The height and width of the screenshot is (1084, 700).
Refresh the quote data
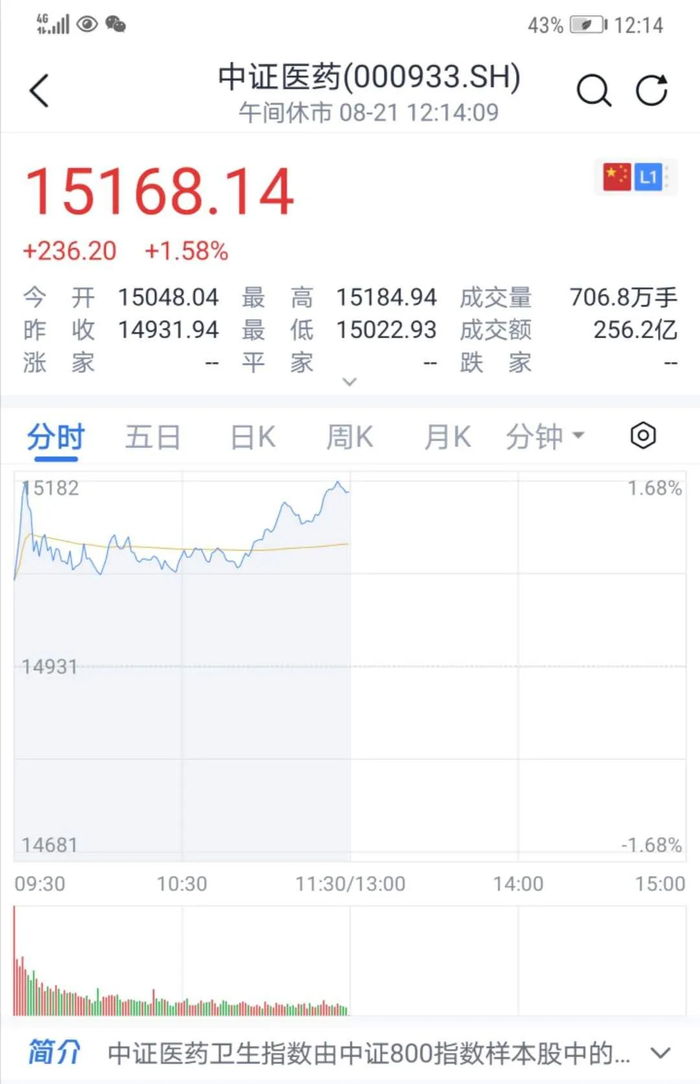tap(652, 91)
